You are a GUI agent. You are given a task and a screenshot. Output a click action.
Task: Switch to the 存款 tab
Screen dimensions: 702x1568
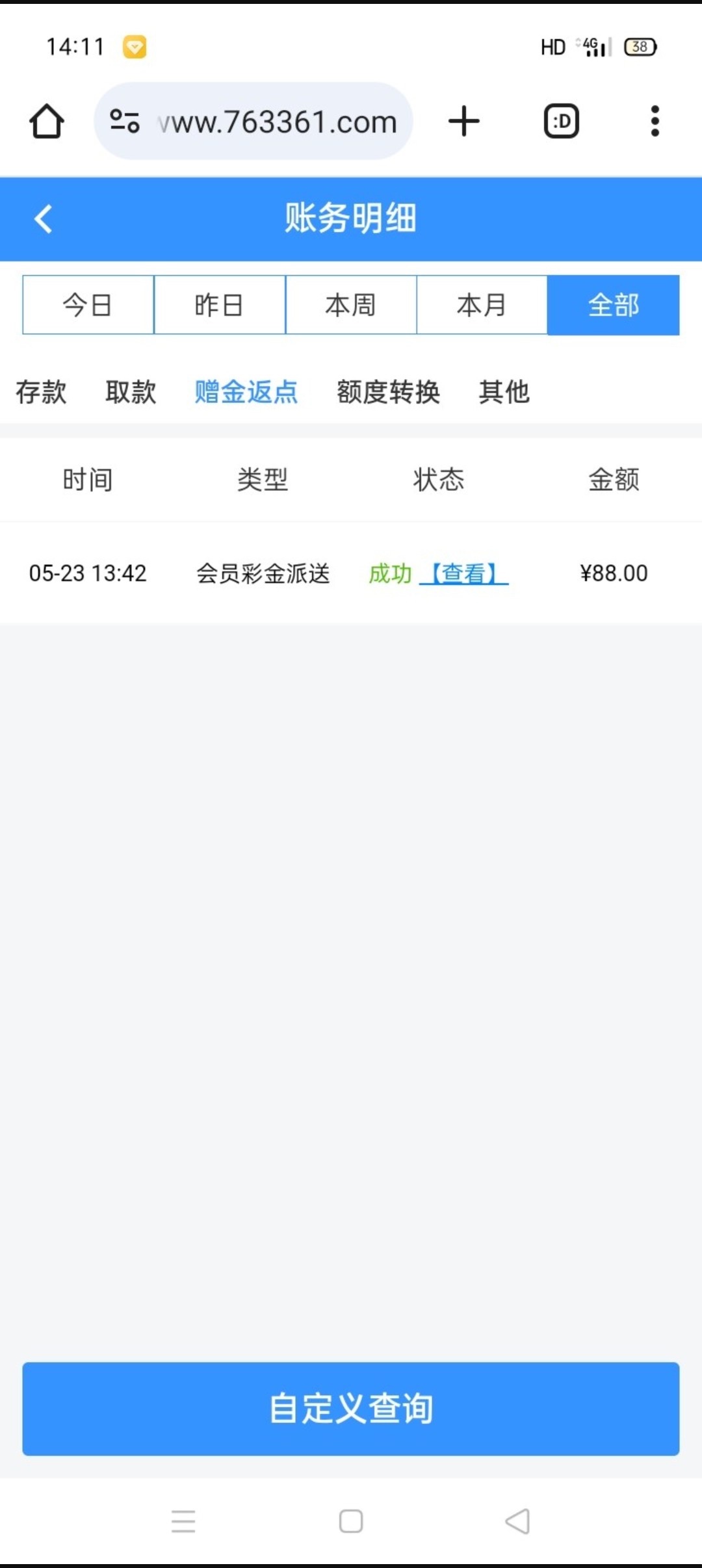pos(40,392)
